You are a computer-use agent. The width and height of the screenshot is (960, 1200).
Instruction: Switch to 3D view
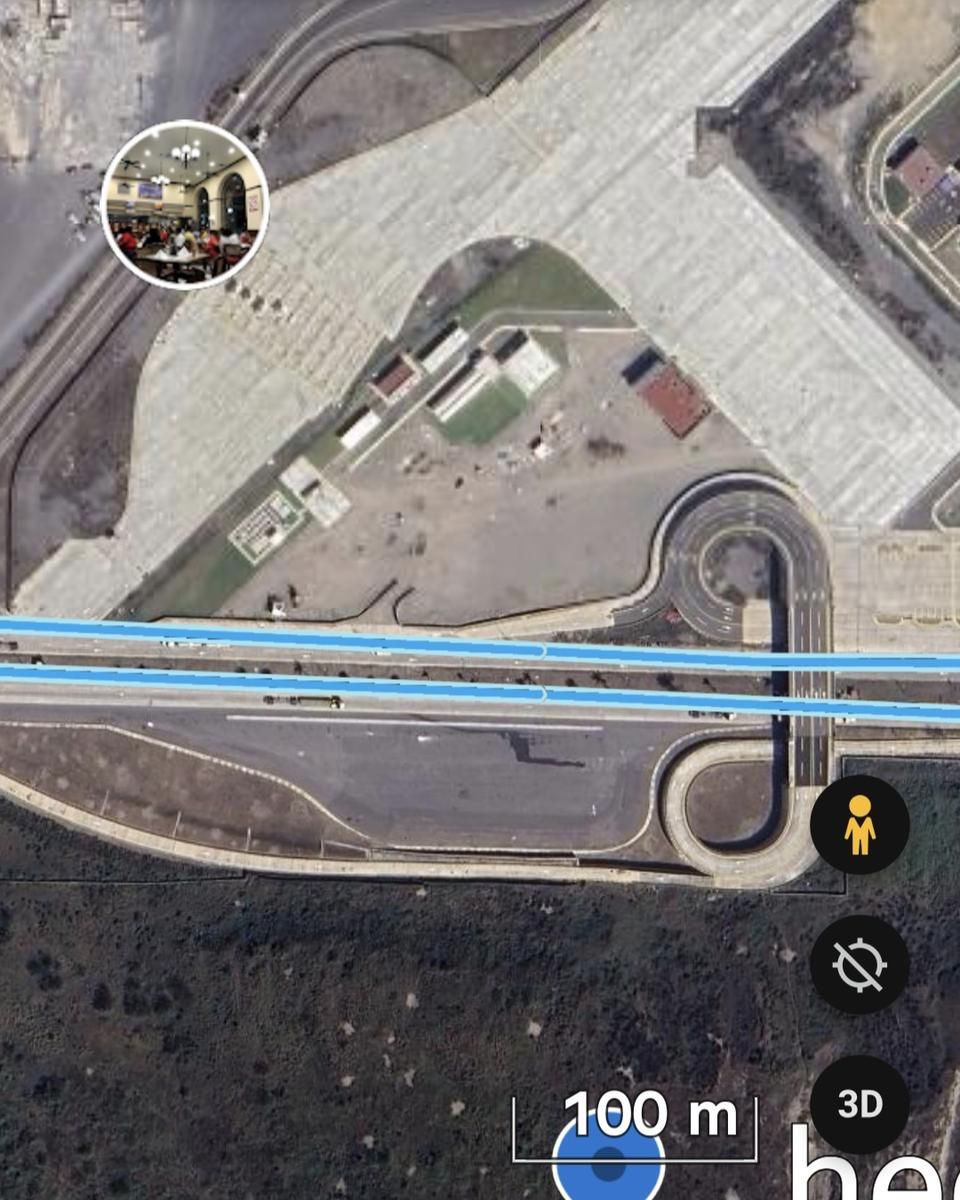point(860,1104)
